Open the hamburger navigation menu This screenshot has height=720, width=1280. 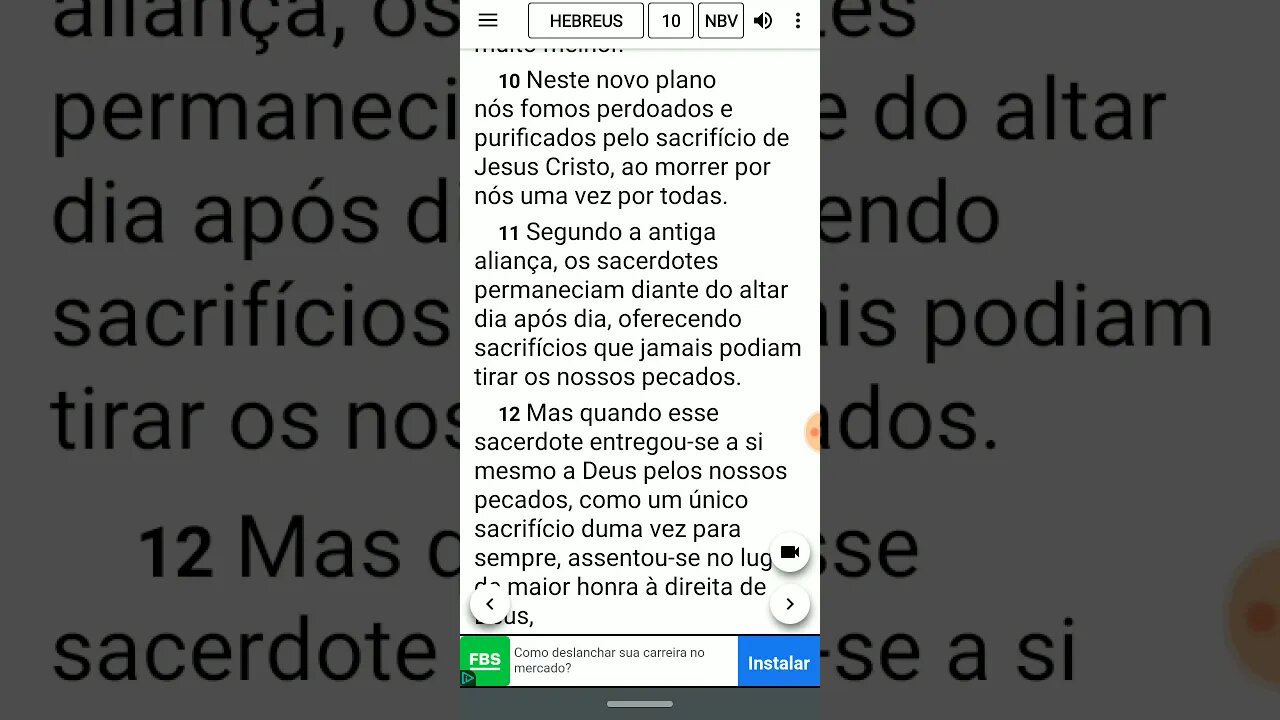coord(488,20)
